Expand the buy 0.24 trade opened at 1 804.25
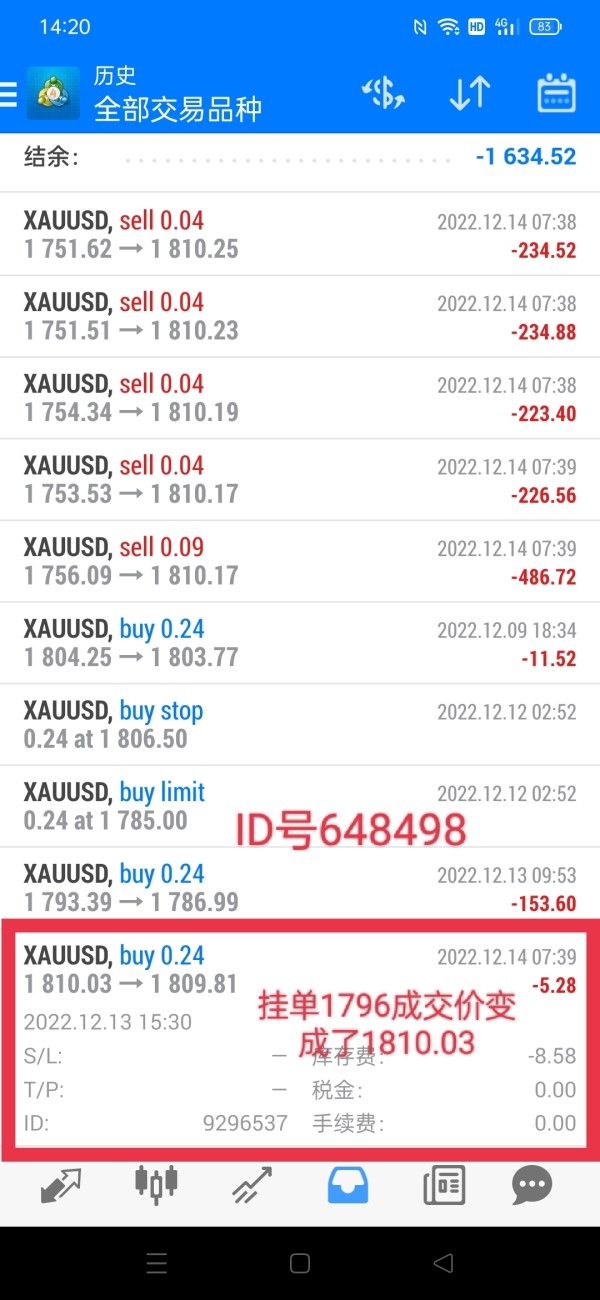 [300, 643]
